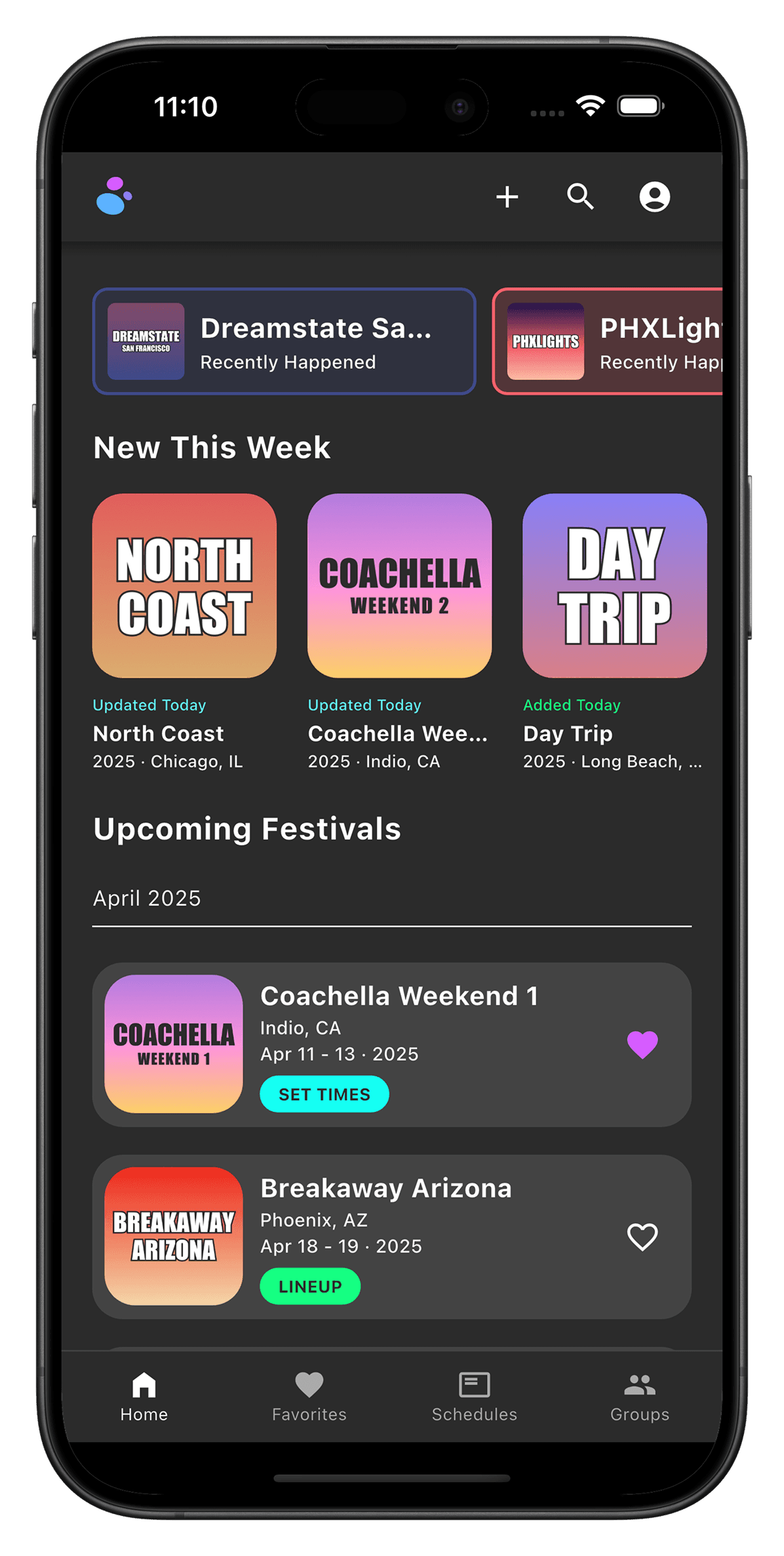Switch to the Favorites tab

309,1396
